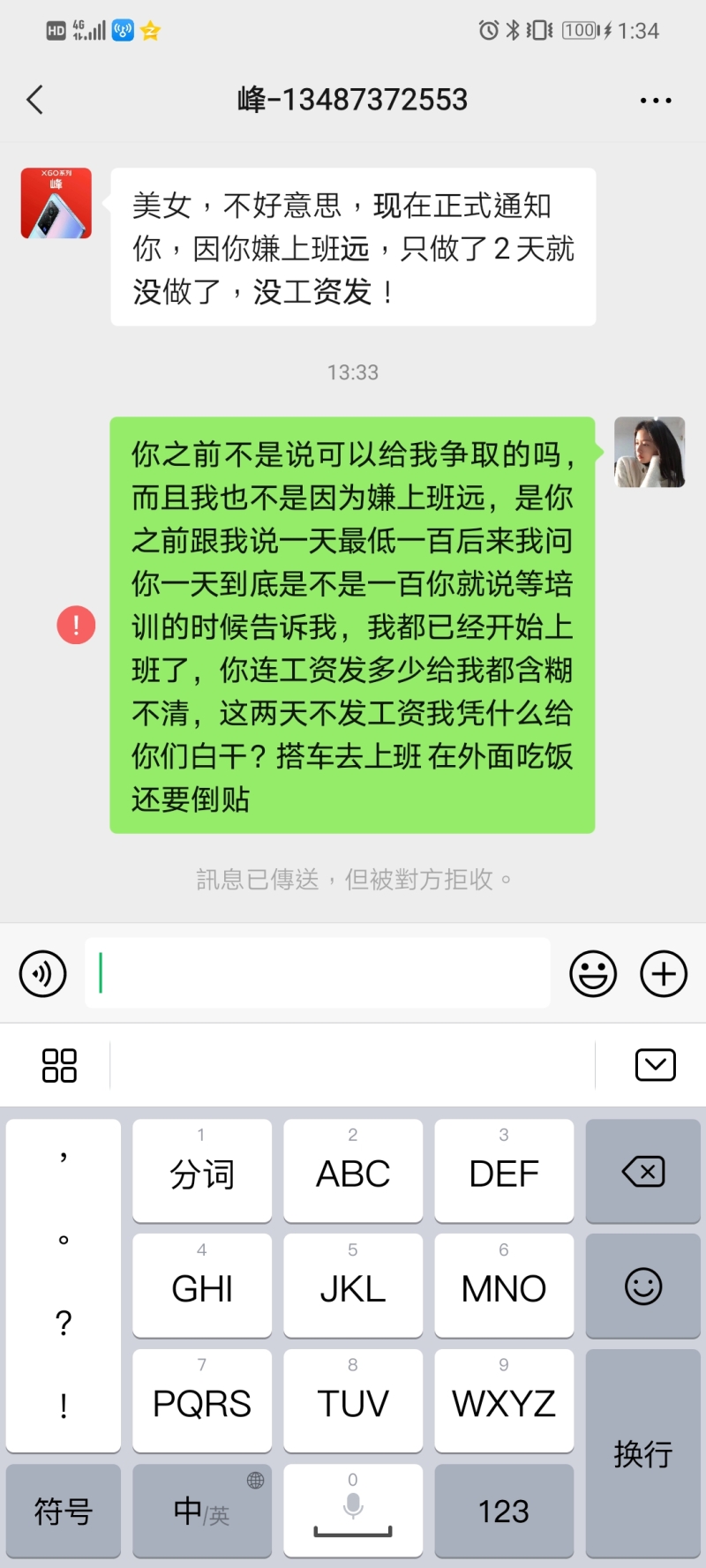Hide the on-screen keyboard

[655, 1065]
